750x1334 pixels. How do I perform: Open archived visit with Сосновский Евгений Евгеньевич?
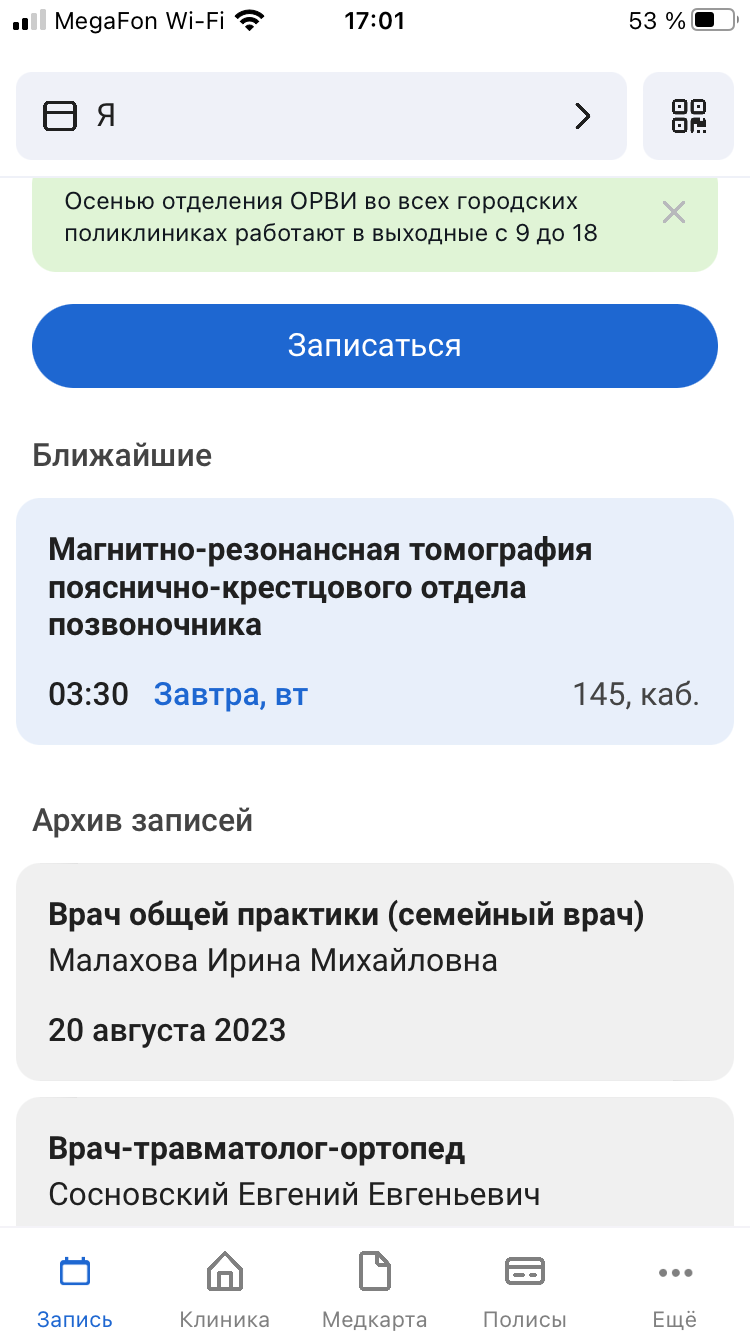click(x=375, y=1162)
